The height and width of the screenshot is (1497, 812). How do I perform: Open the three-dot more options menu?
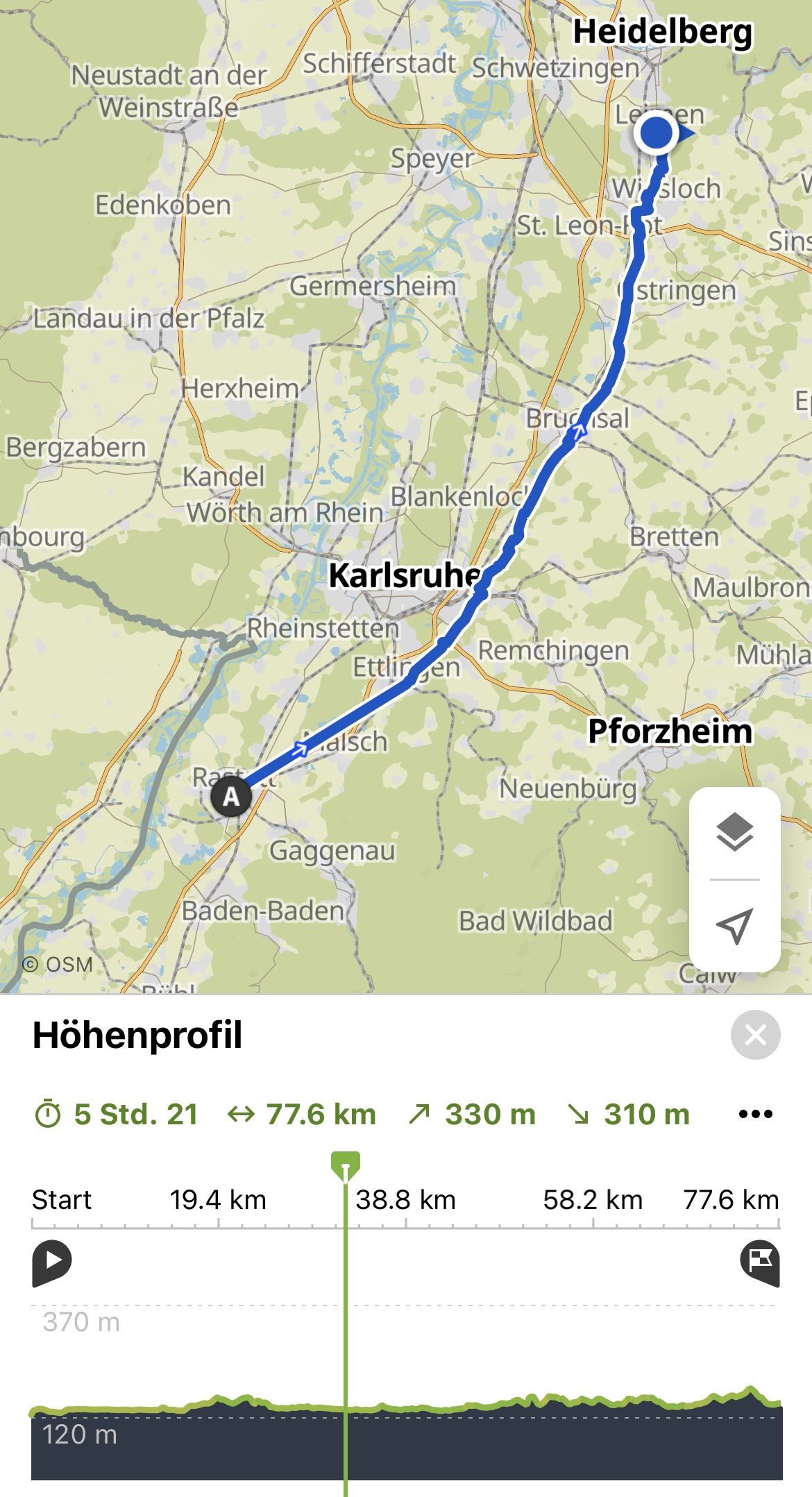[x=755, y=1114]
